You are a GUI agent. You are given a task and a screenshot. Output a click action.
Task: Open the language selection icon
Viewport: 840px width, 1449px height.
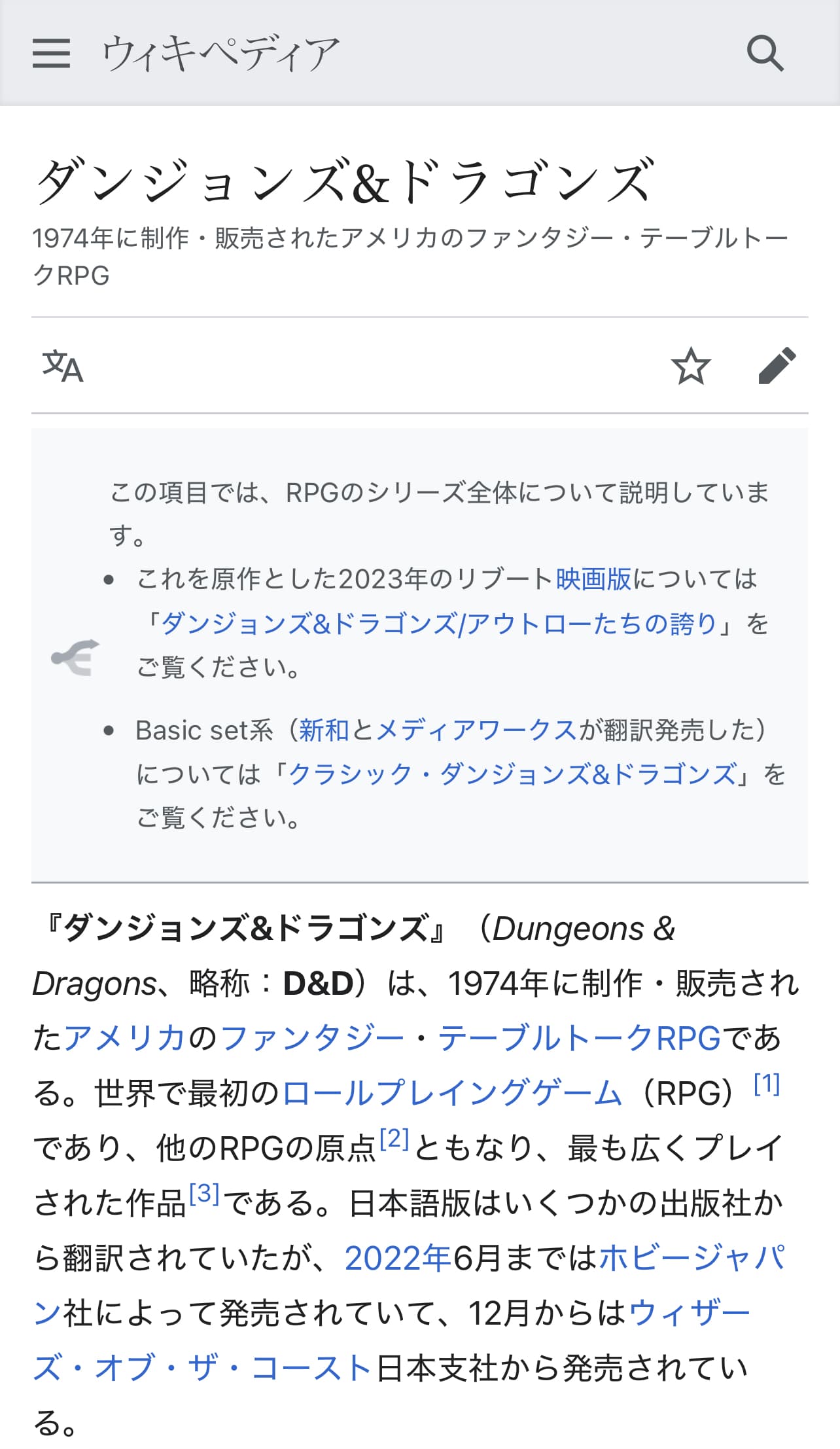pyautogui.click(x=63, y=366)
